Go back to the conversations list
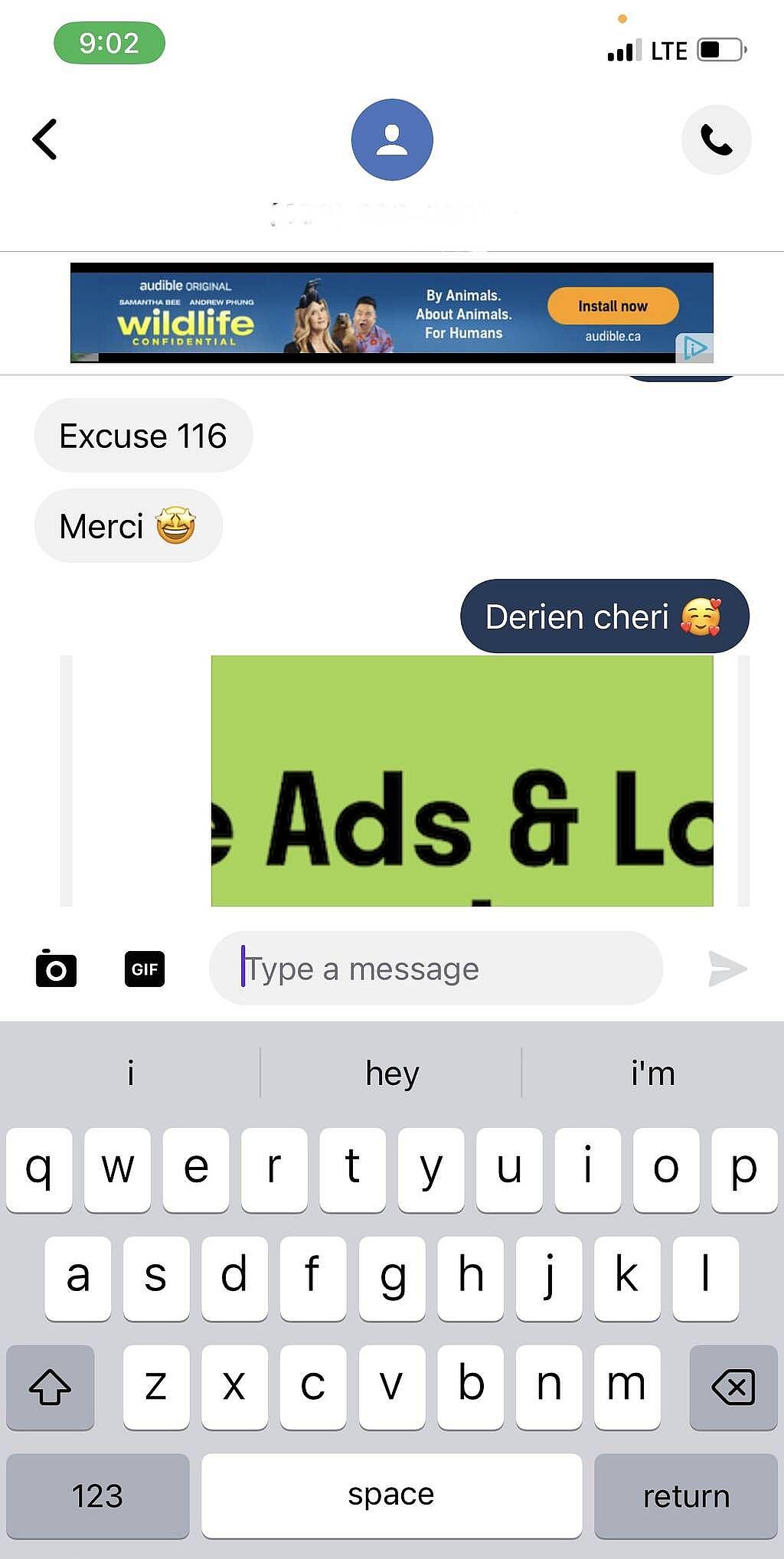The image size is (784, 1559). 44,139
